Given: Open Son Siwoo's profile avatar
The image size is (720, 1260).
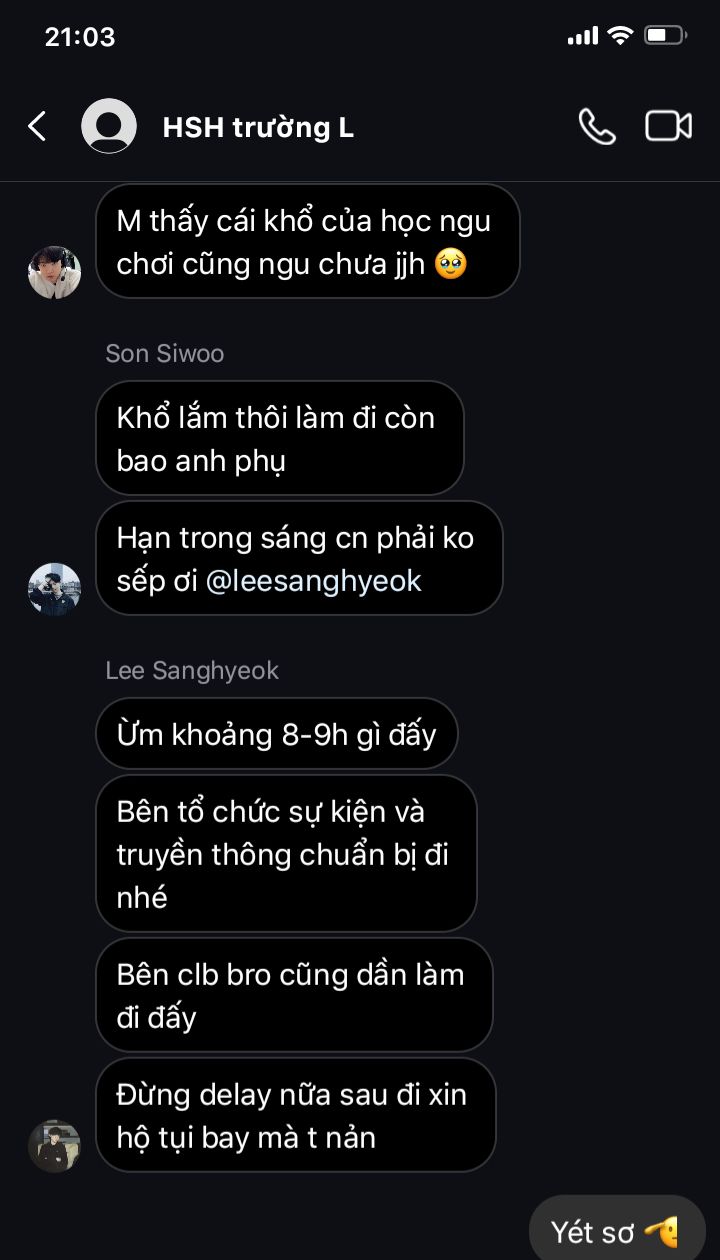Looking at the screenshot, I should tap(54, 589).
